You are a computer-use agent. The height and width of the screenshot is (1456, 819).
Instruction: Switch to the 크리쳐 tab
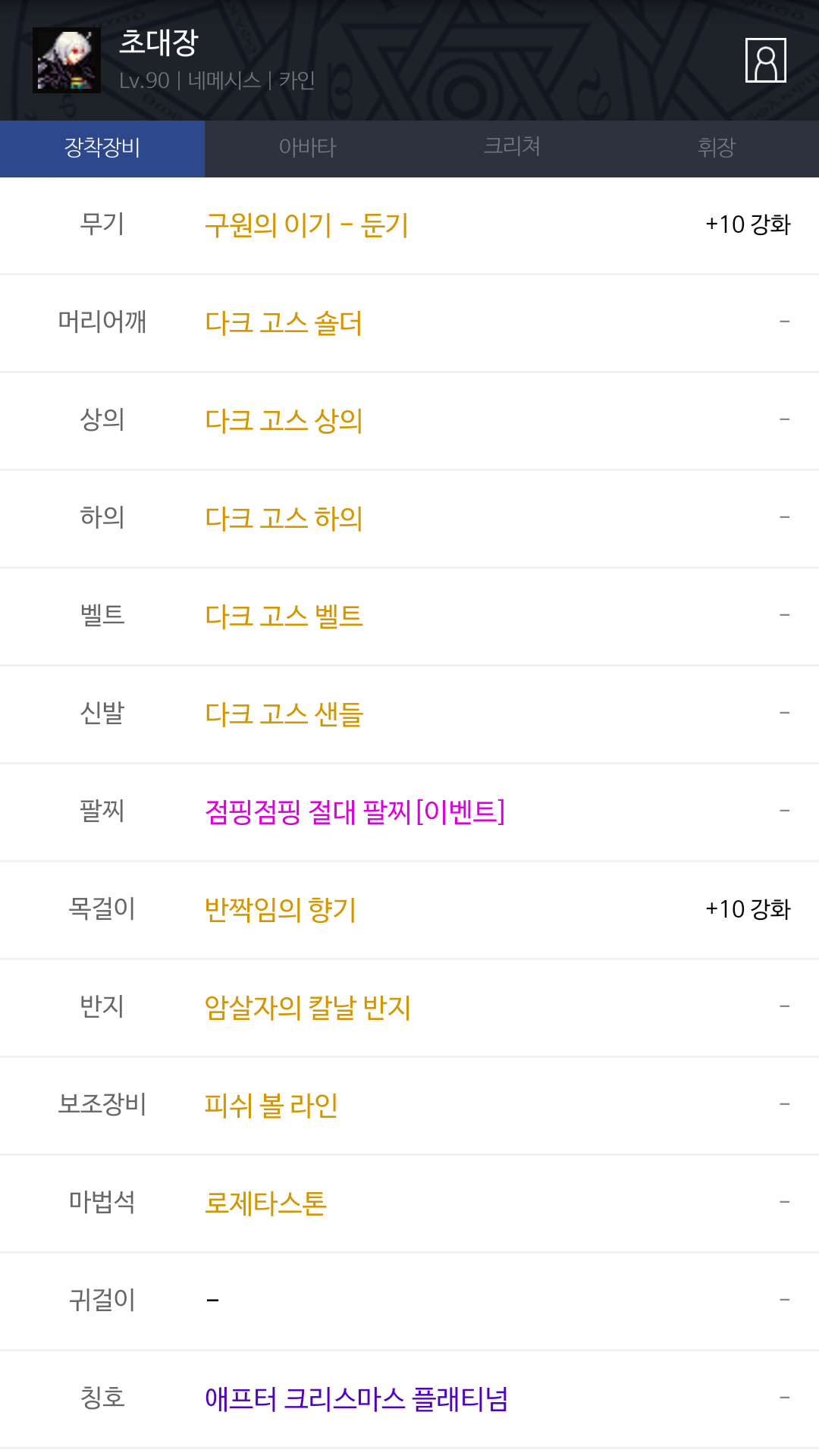(x=512, y=149)
